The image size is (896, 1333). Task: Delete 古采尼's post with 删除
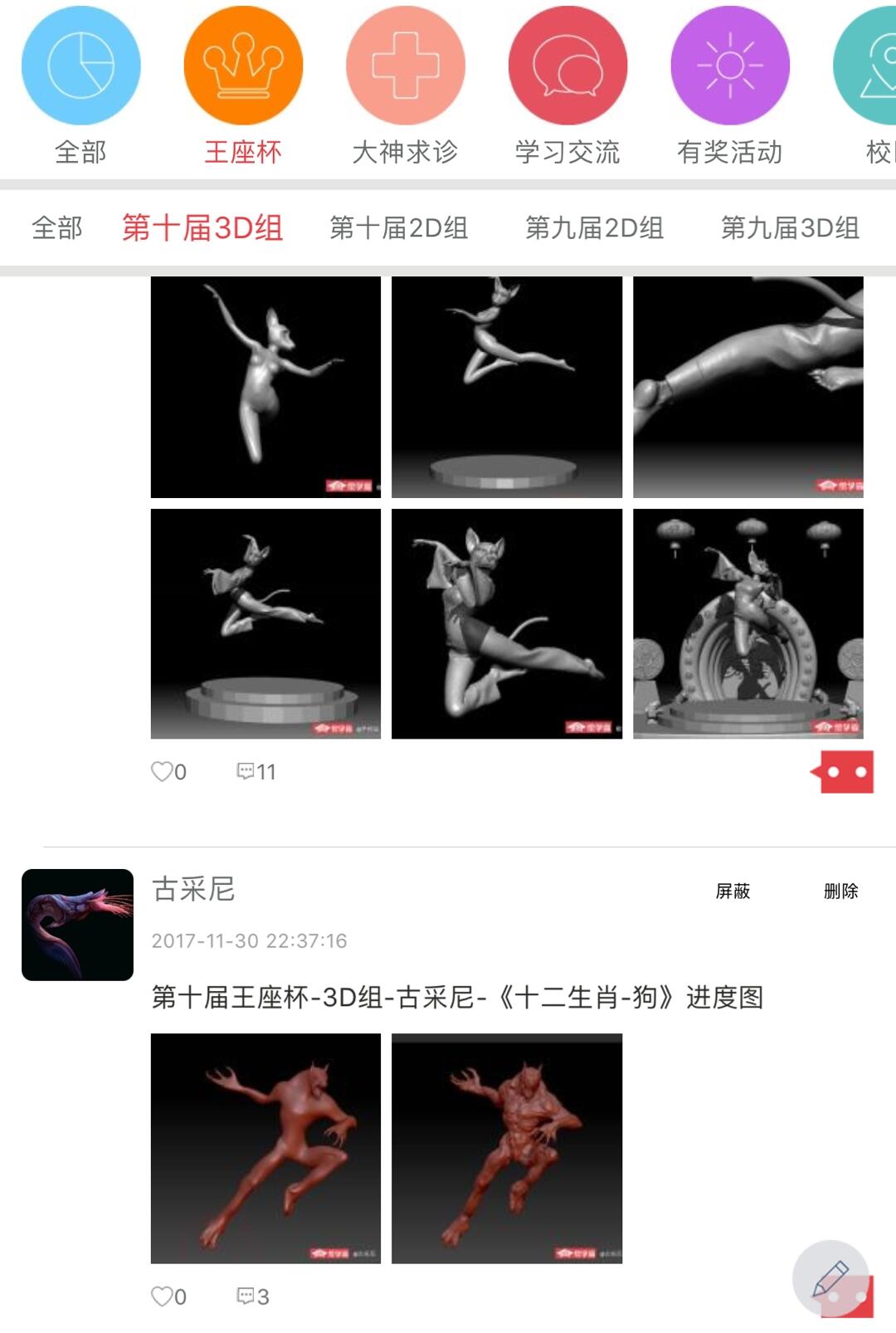pos(840,891)
